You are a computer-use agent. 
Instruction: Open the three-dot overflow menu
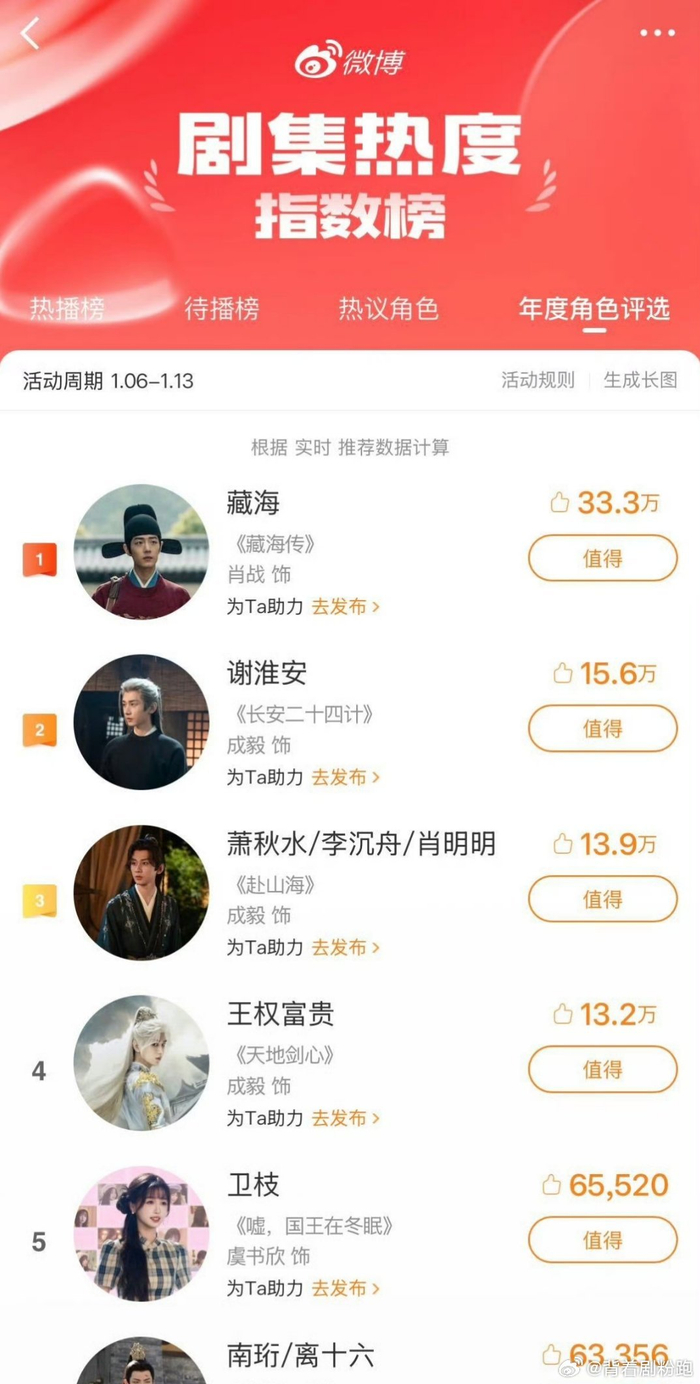(x=657, y=33)
